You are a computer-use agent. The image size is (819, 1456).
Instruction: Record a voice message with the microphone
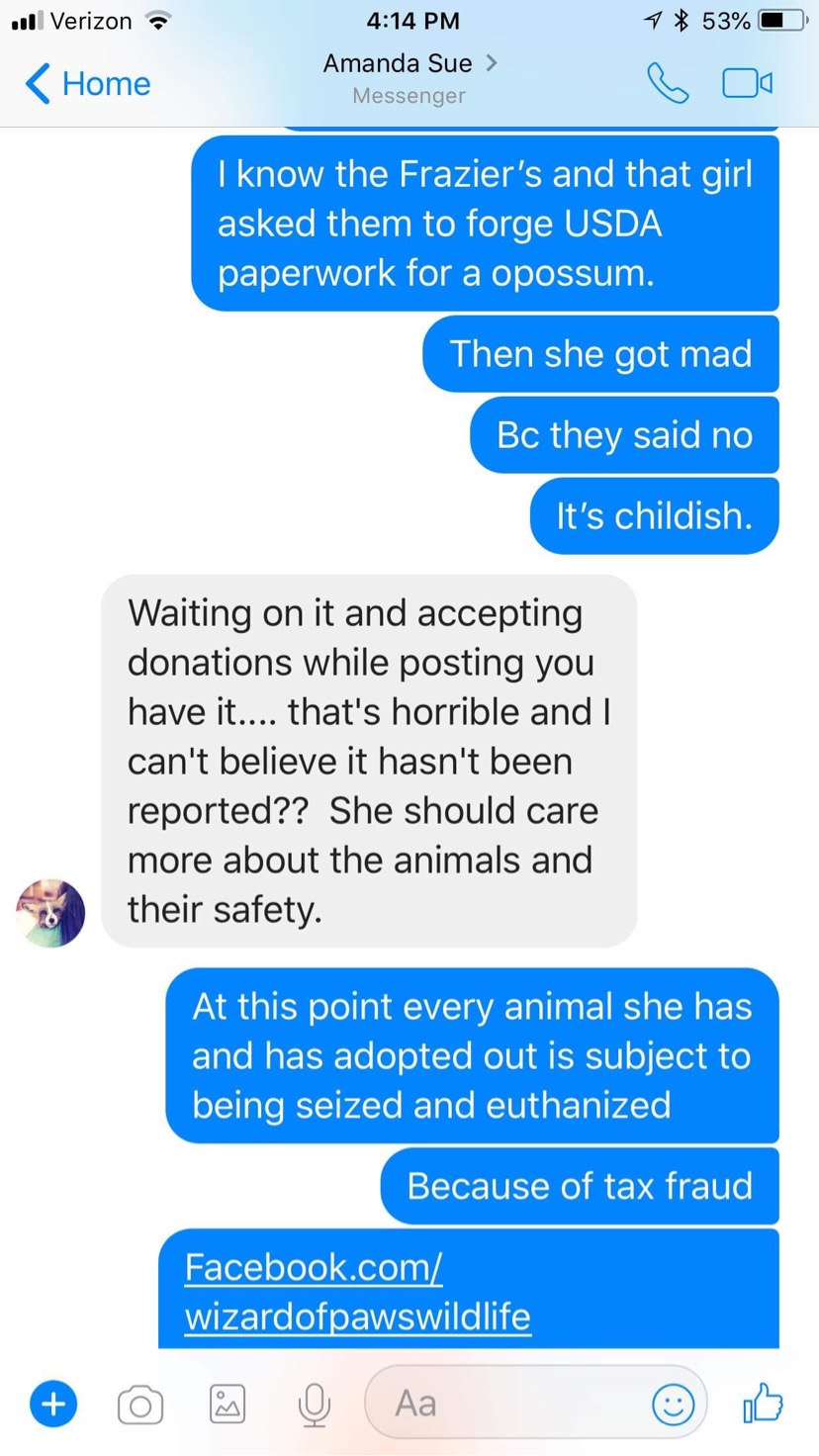click(x=315, y=1405)
